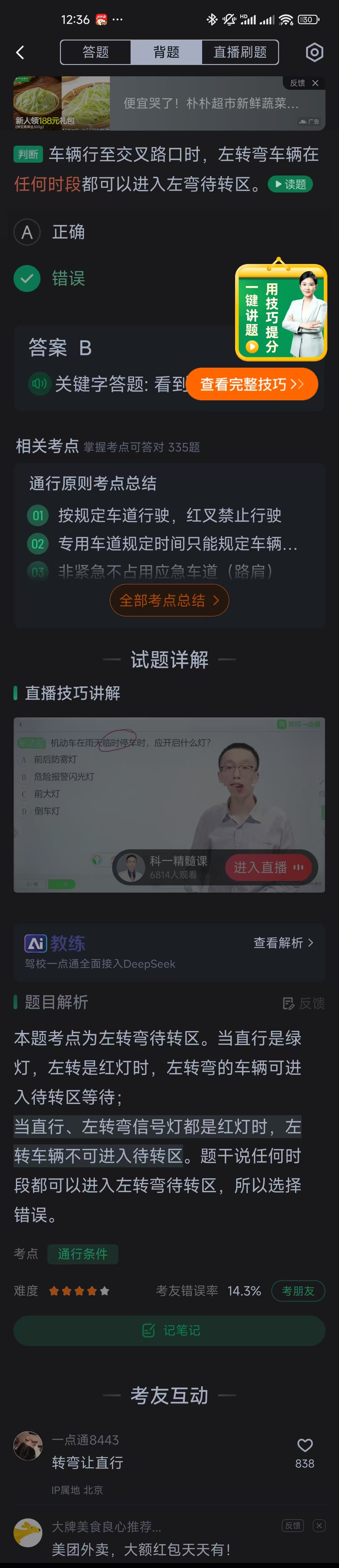This screenshot has width=339, height=1568.
Task: Switch to the 直播刷题 tab
Action: (x=240, y=52)
